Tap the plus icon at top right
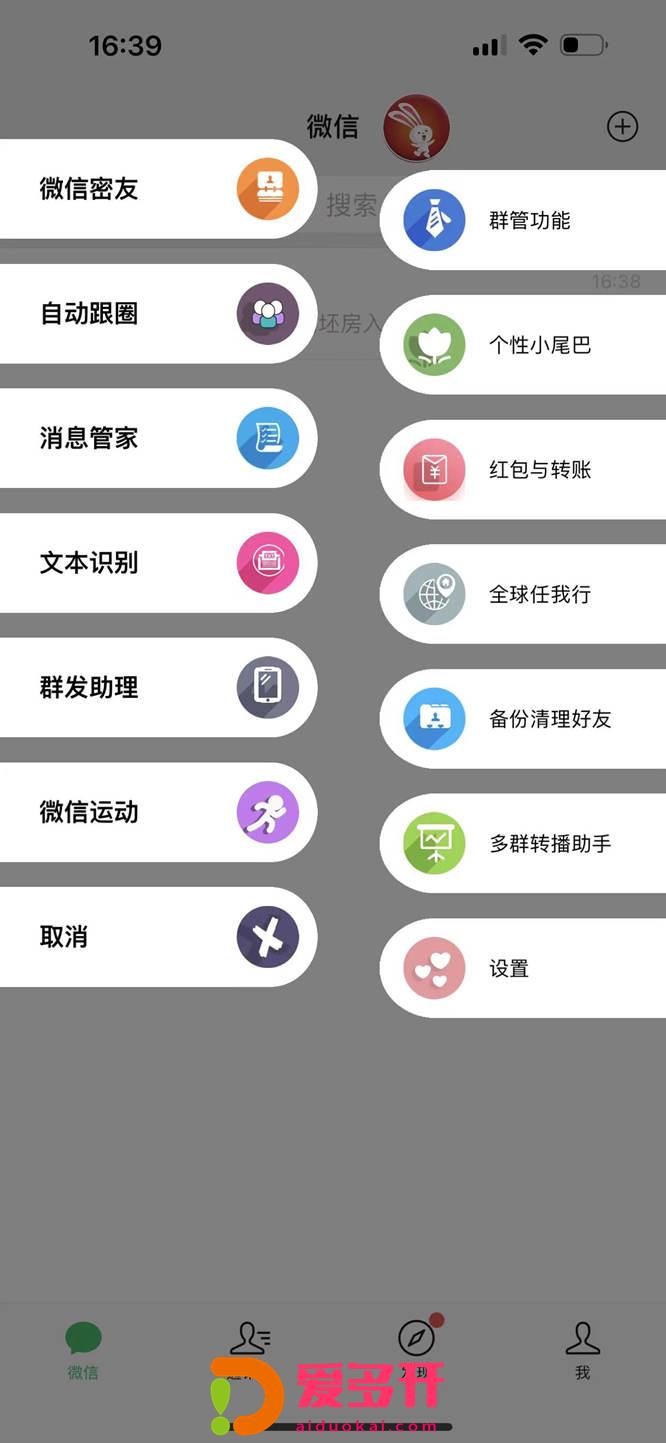 click(x=622, y=127)
